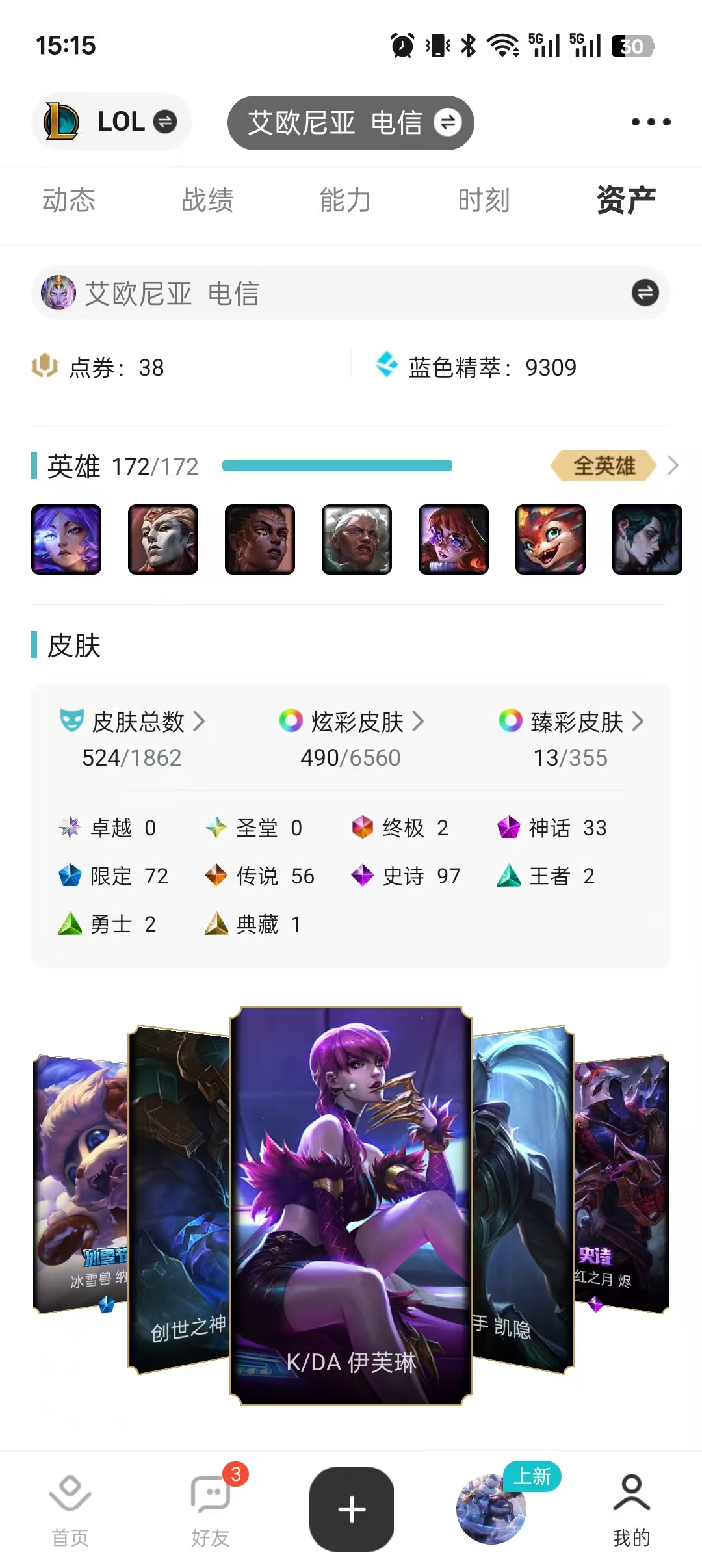
Task: Select the 创世之神 skin card
Action: point(179,1203)
